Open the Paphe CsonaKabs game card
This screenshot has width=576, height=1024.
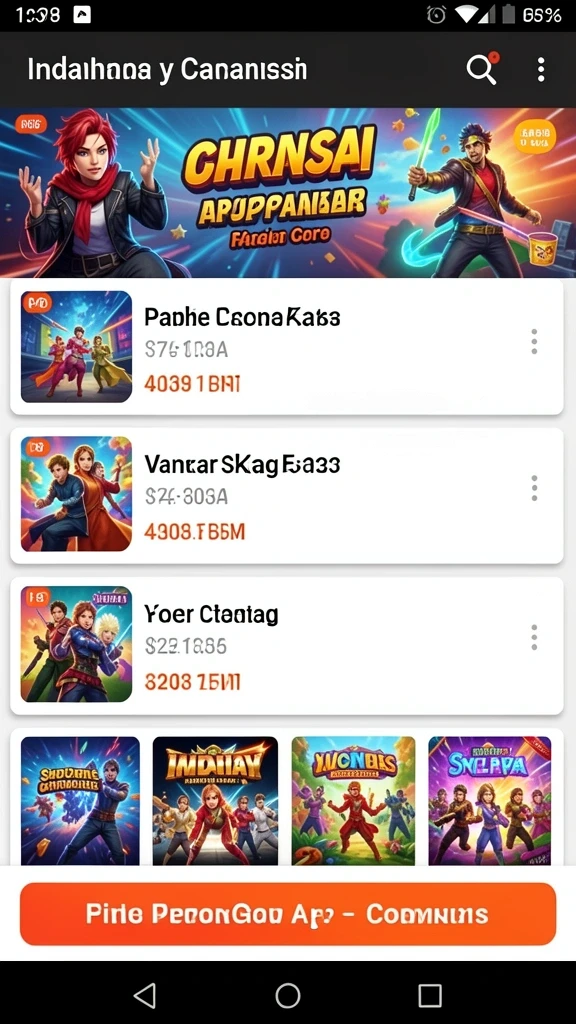(x=287, y=347)
